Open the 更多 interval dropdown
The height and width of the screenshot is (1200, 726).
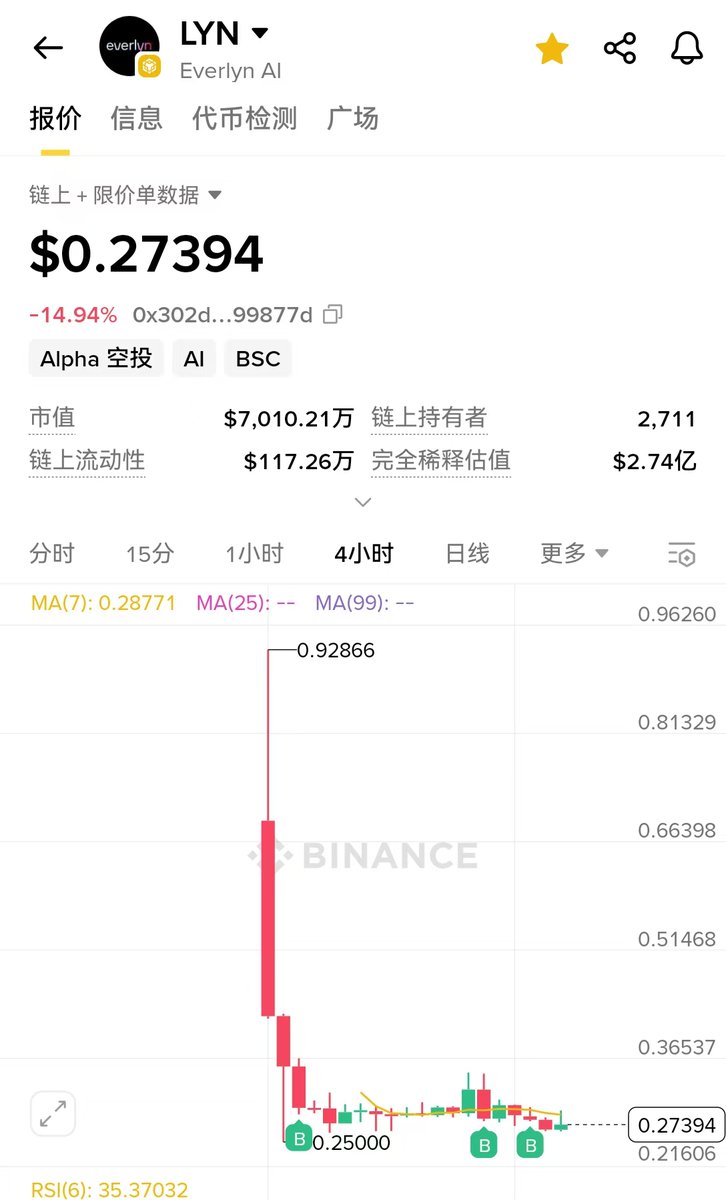click(574, 553)
